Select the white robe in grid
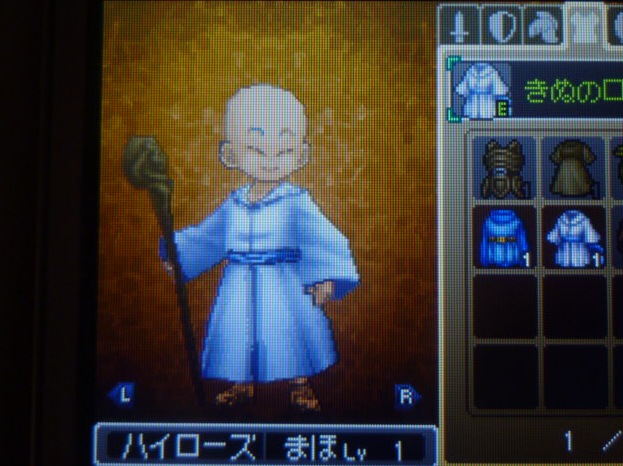This screenshot has height=466, width=623. 575,238
